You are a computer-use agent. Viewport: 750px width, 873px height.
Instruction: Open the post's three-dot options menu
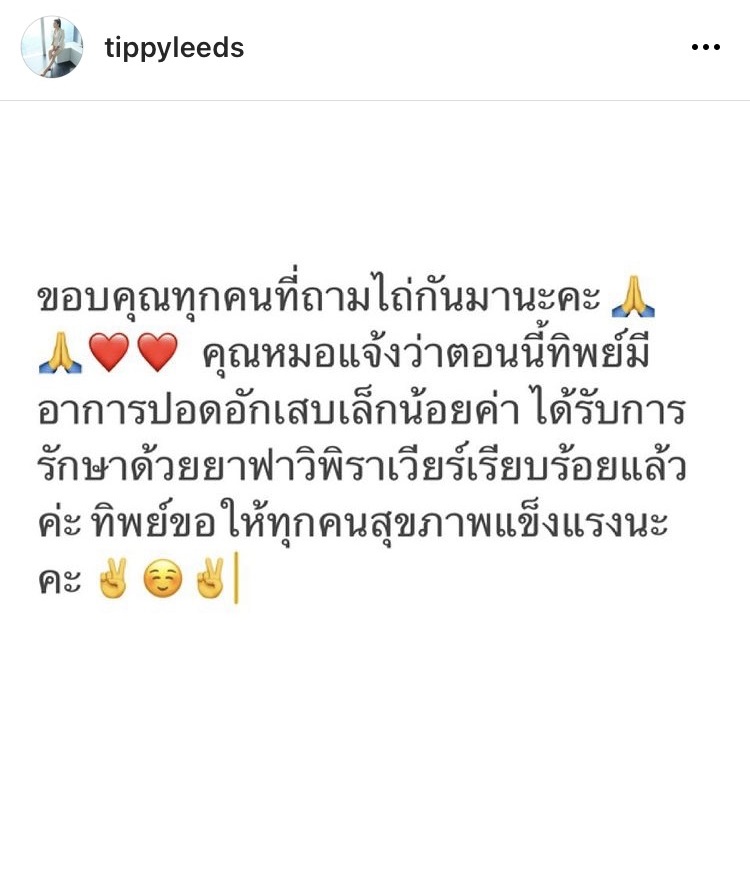[x=705, y=48]
